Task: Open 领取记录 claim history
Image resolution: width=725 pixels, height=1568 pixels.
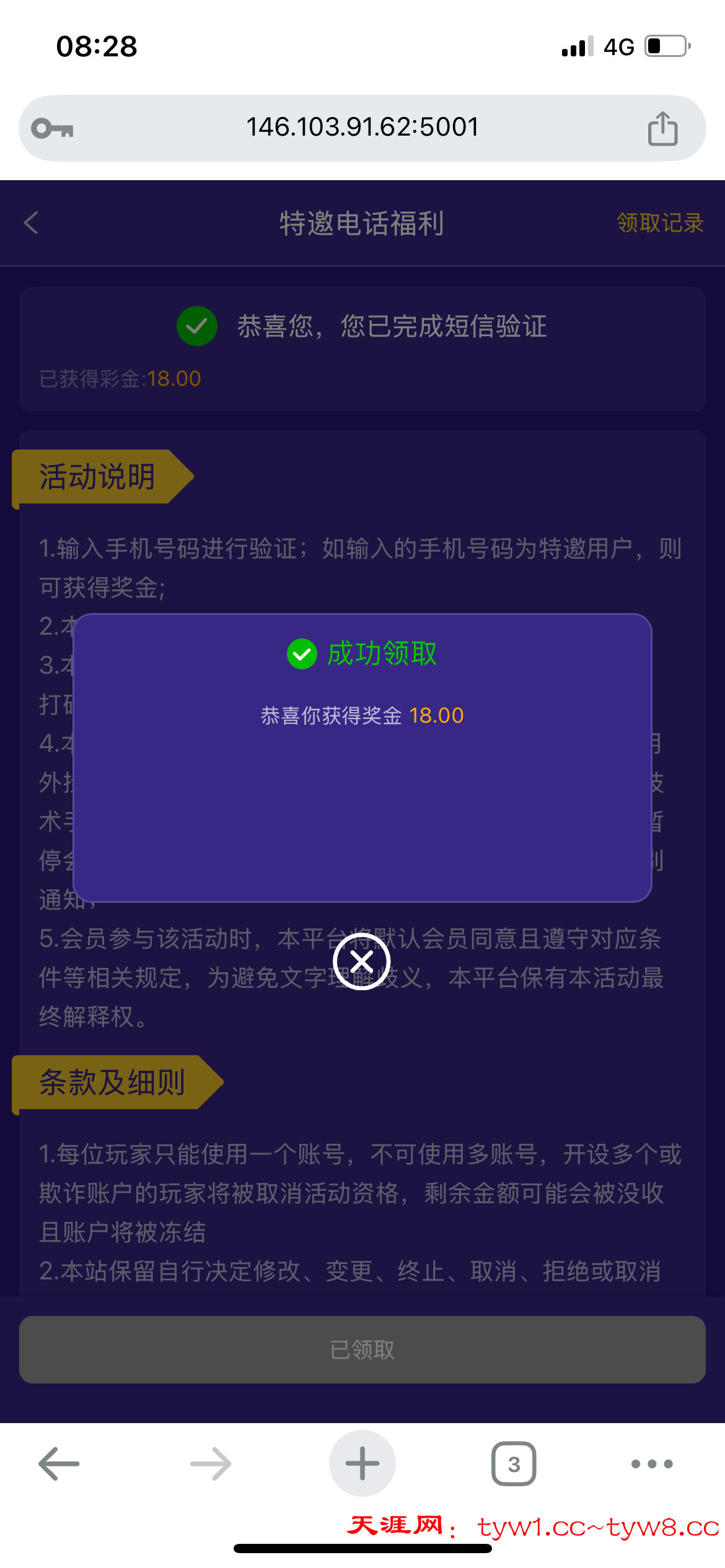Action: tap(659, 223)
